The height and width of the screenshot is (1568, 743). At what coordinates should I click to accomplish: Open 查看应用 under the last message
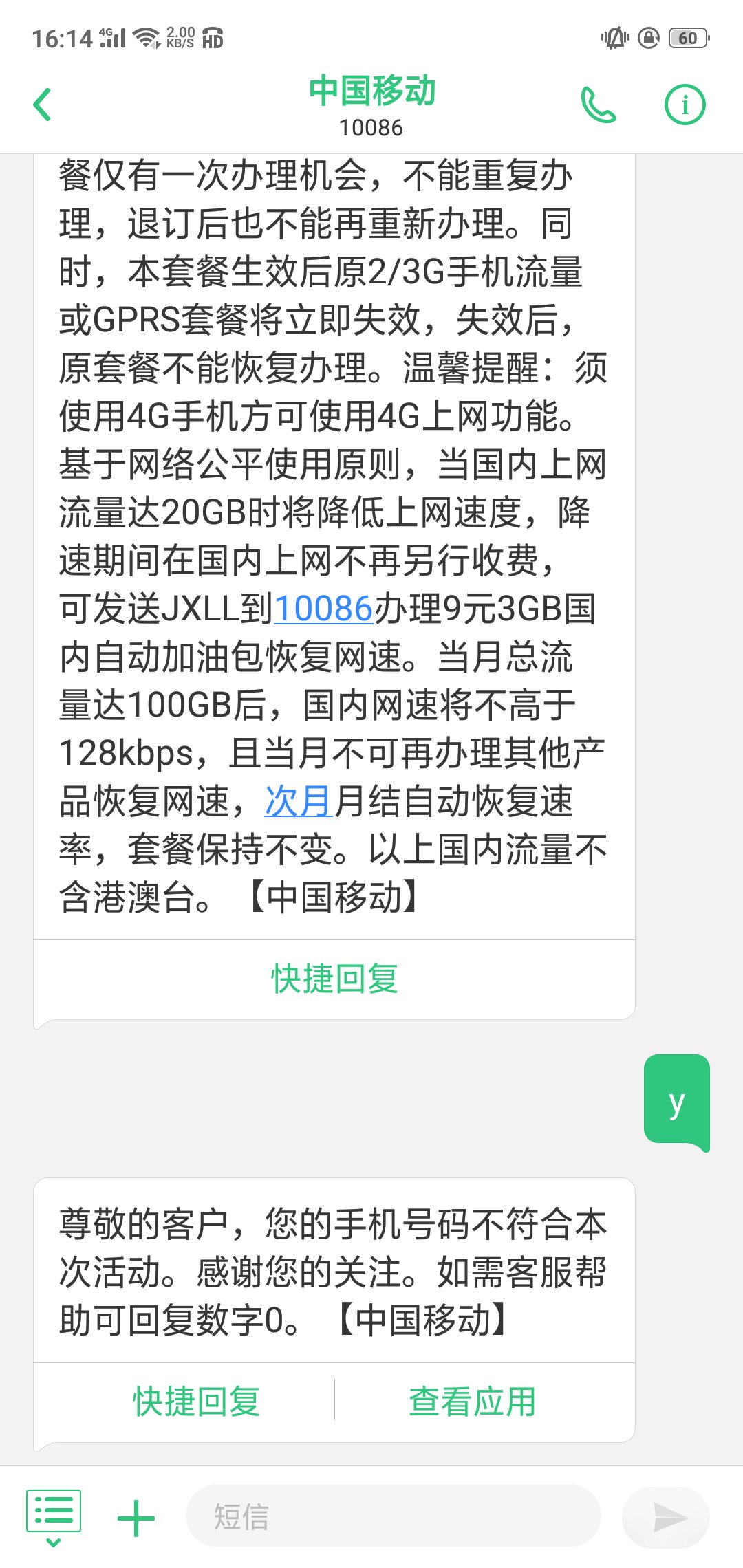coord(472,1402)
